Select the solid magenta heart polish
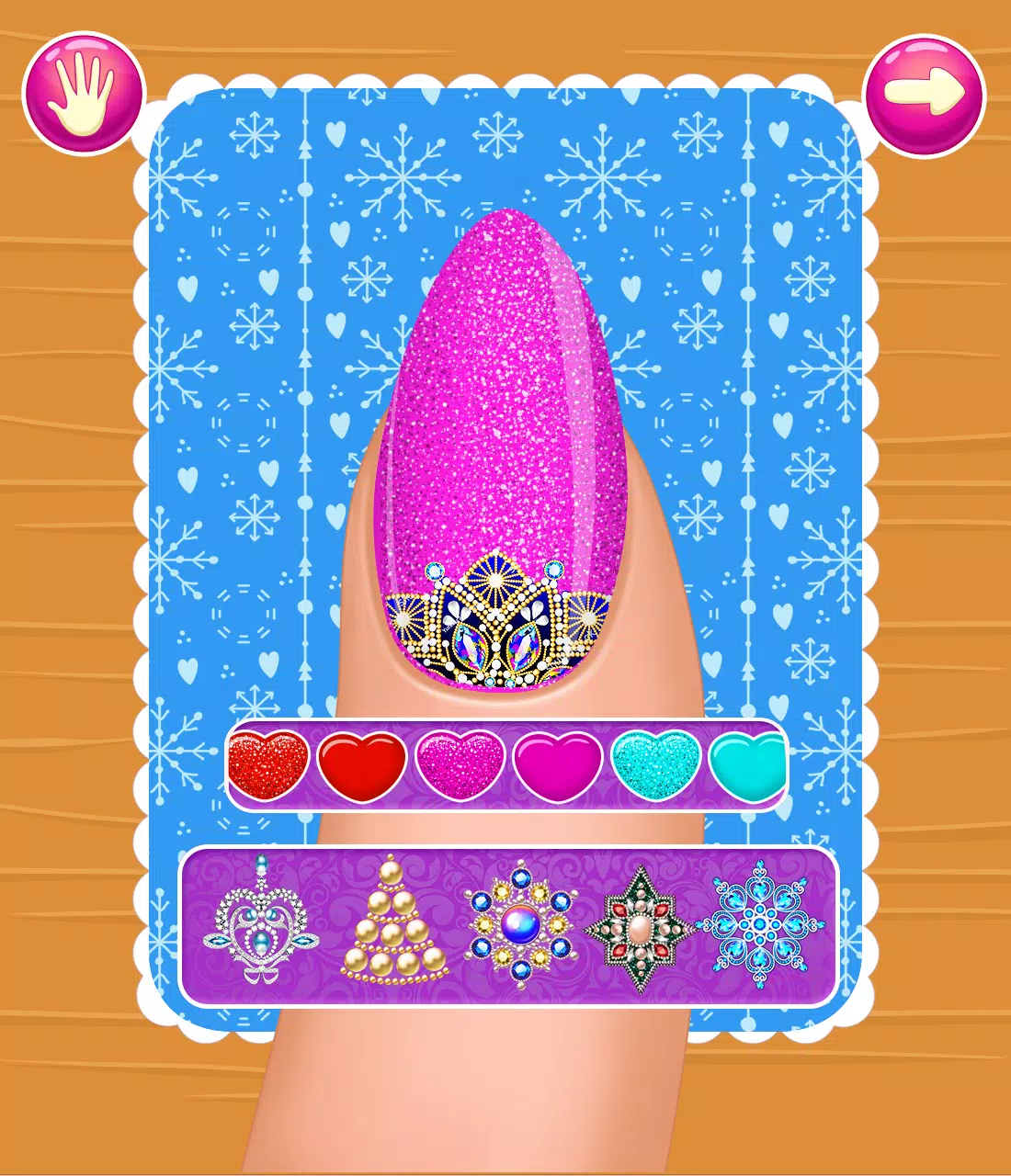The height and width of the screenshot is (1176, 1011). click(557, 764)
